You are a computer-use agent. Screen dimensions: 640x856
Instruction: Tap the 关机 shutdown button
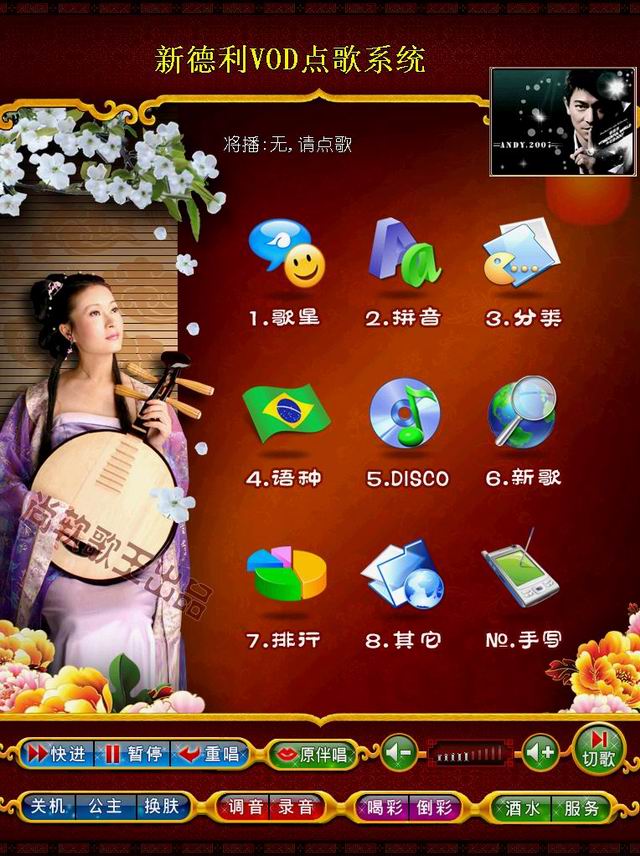(47, 806)
